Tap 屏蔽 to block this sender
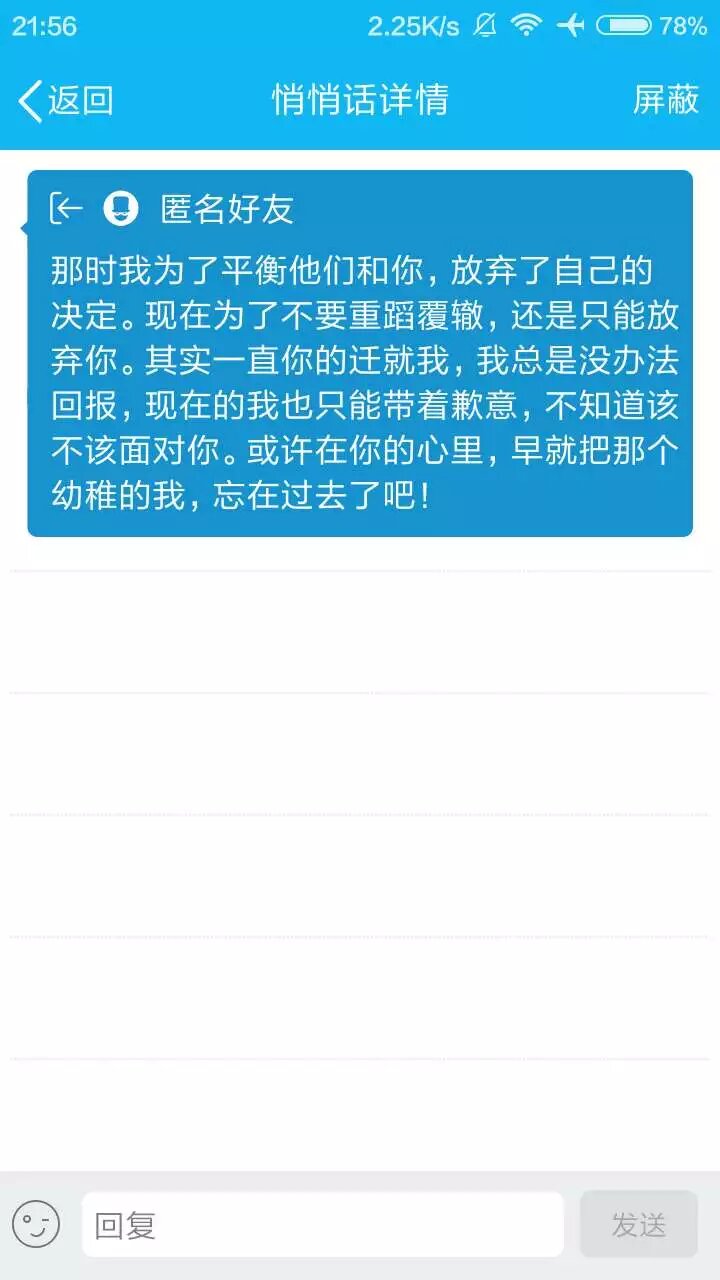The image size is (720, 1280). [x=665, y=100]
